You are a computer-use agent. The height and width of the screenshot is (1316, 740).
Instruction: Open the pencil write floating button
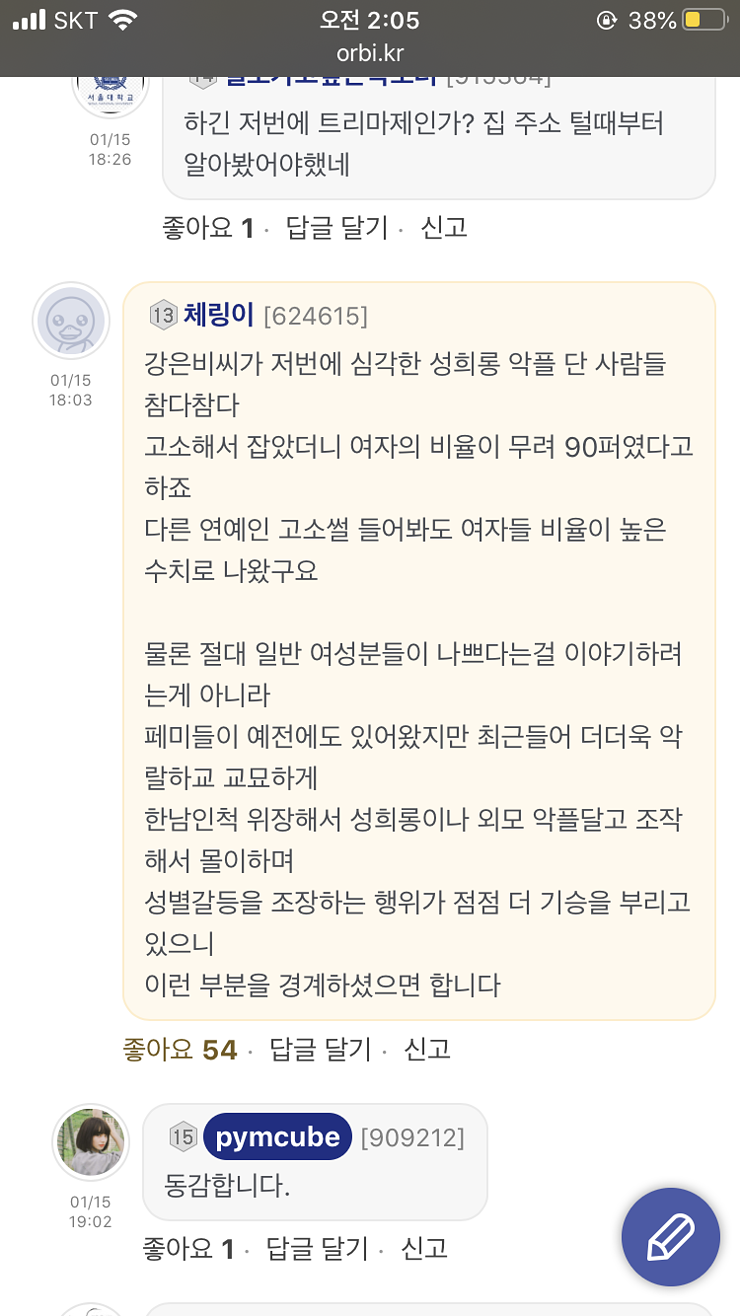pyautogui.click(x=670, y=1237)
